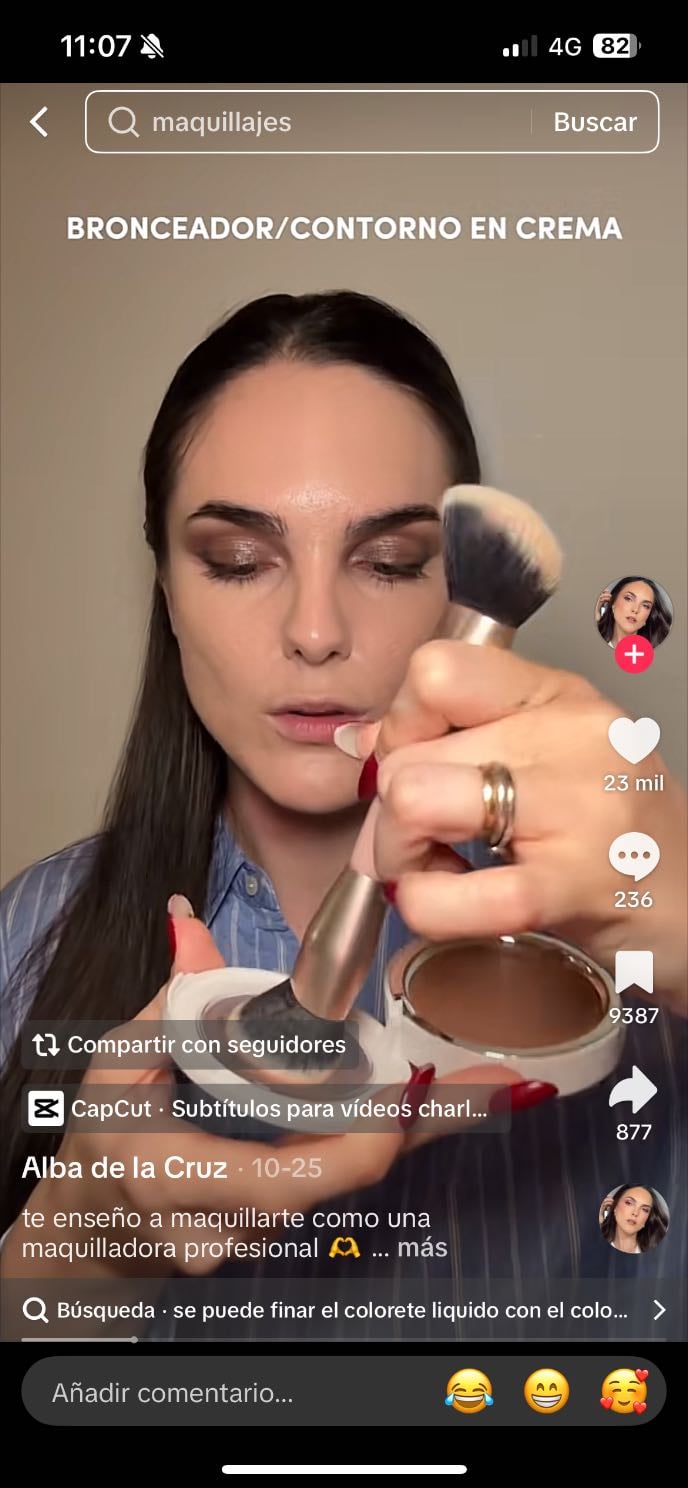Insert the smiling face with hearts emoji
Screen dimensions: 688x1488
(624, 1392)
